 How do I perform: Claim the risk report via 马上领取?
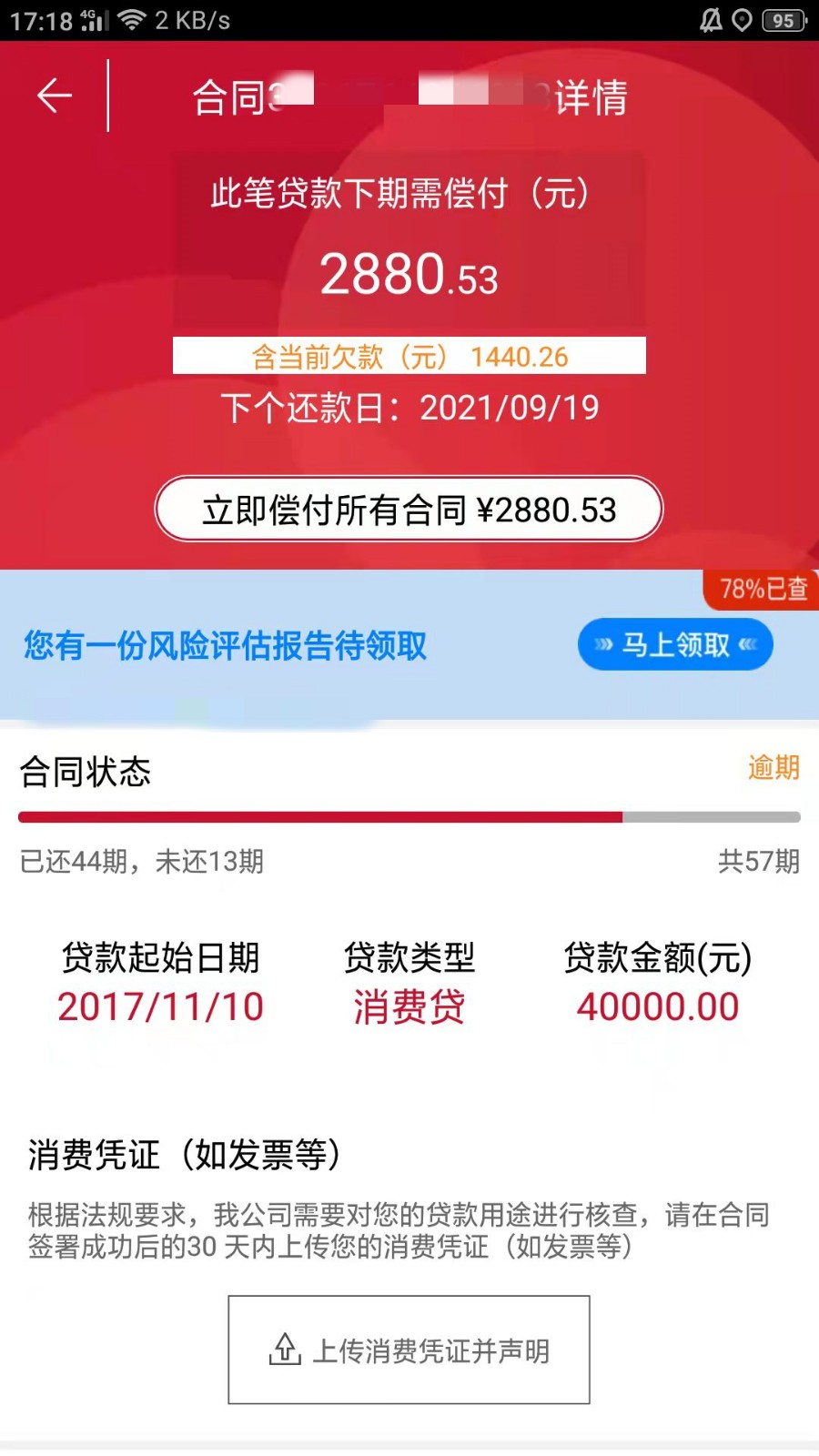(x=675, y=644)
